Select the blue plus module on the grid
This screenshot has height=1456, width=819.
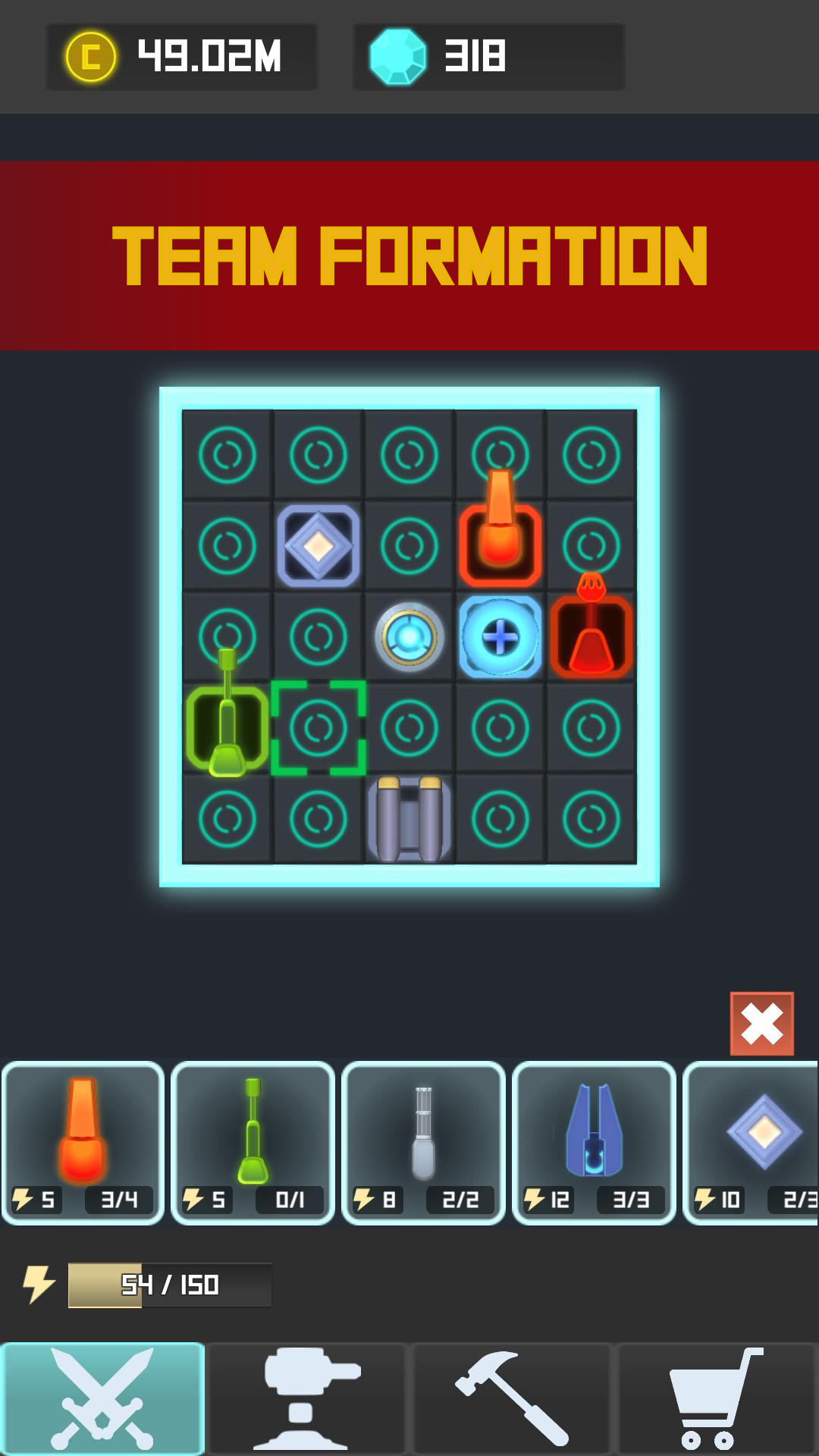500,637
